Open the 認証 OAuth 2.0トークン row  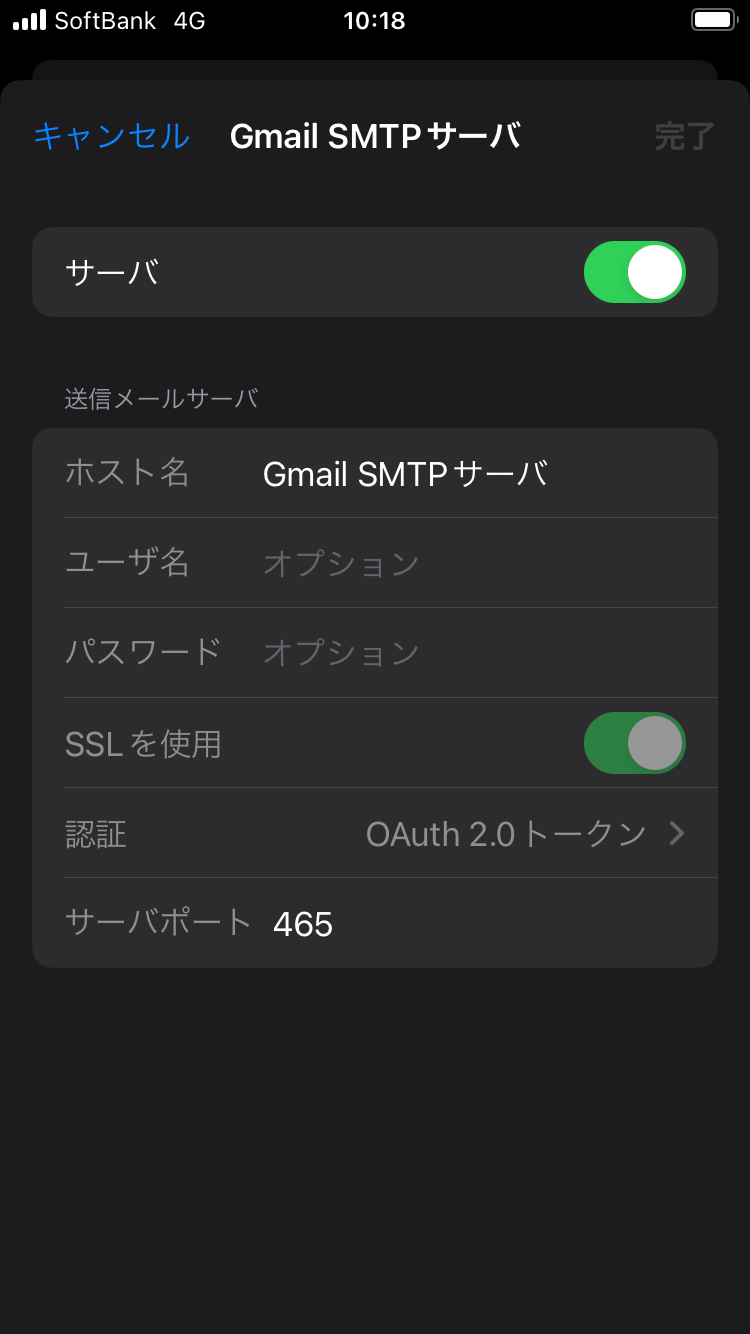point(375,833)
